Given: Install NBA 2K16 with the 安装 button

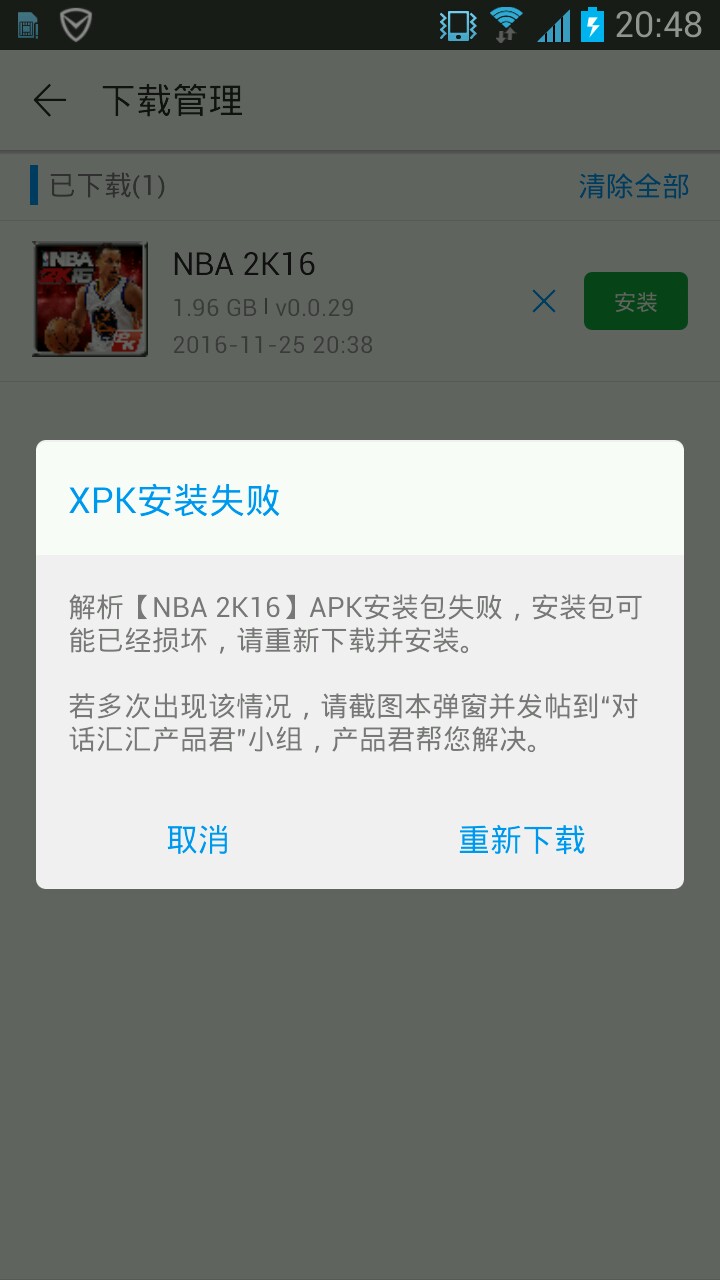Looking at the screenshot, I should coord(636,301).
